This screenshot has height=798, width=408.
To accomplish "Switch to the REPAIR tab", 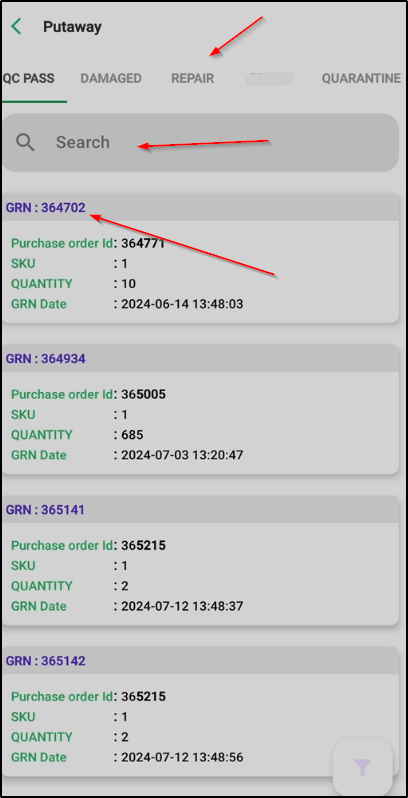I will [192, 78].
